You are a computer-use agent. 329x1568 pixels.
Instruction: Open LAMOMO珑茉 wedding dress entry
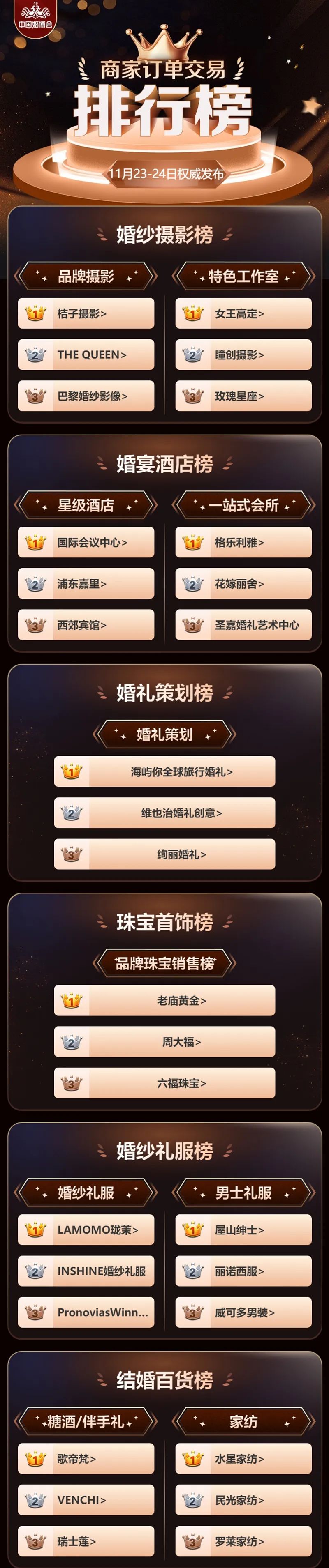[x=85, y=1230]
